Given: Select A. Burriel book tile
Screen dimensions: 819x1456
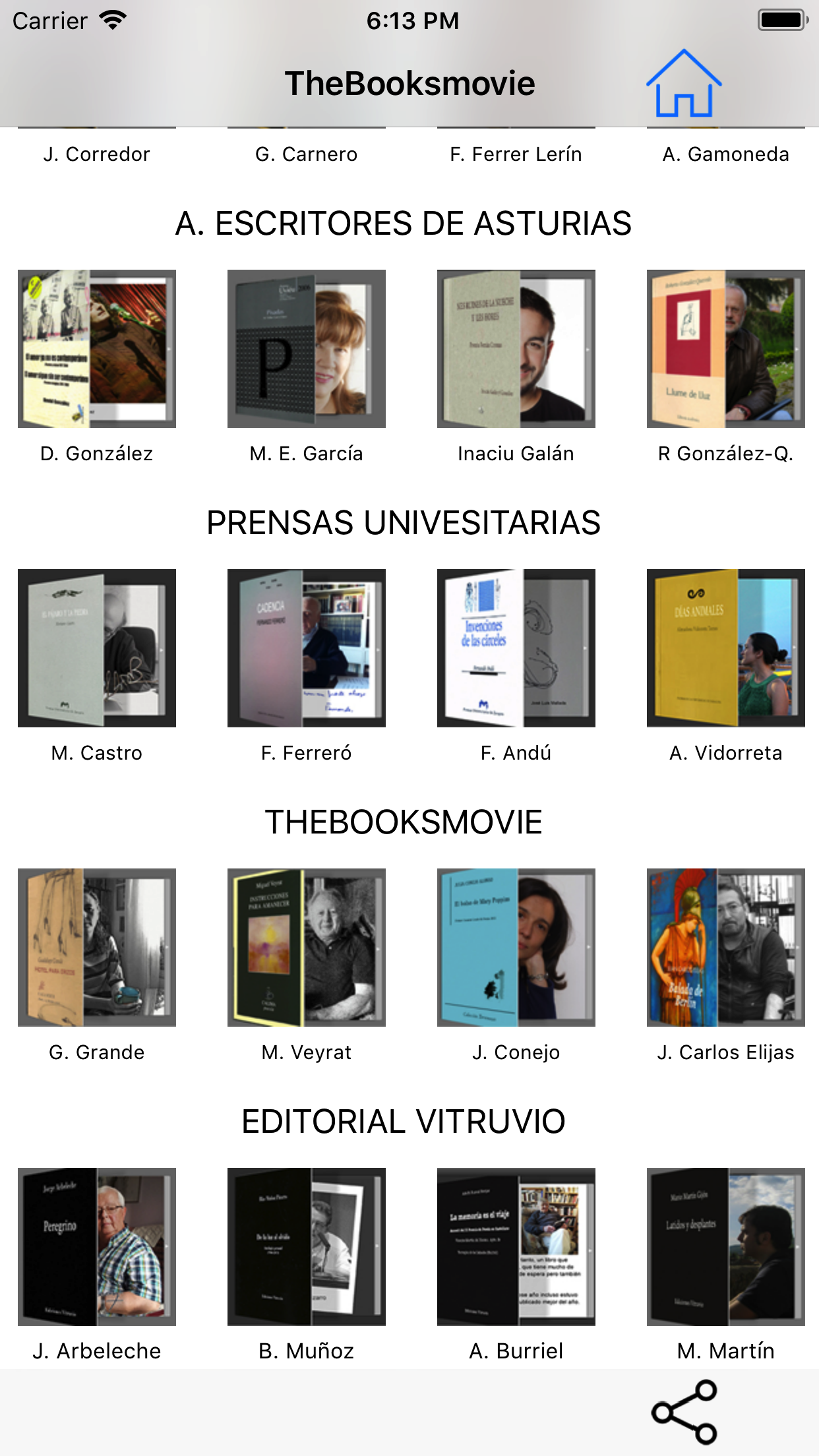Looking at the screenshot, I should click(516, 1247).
